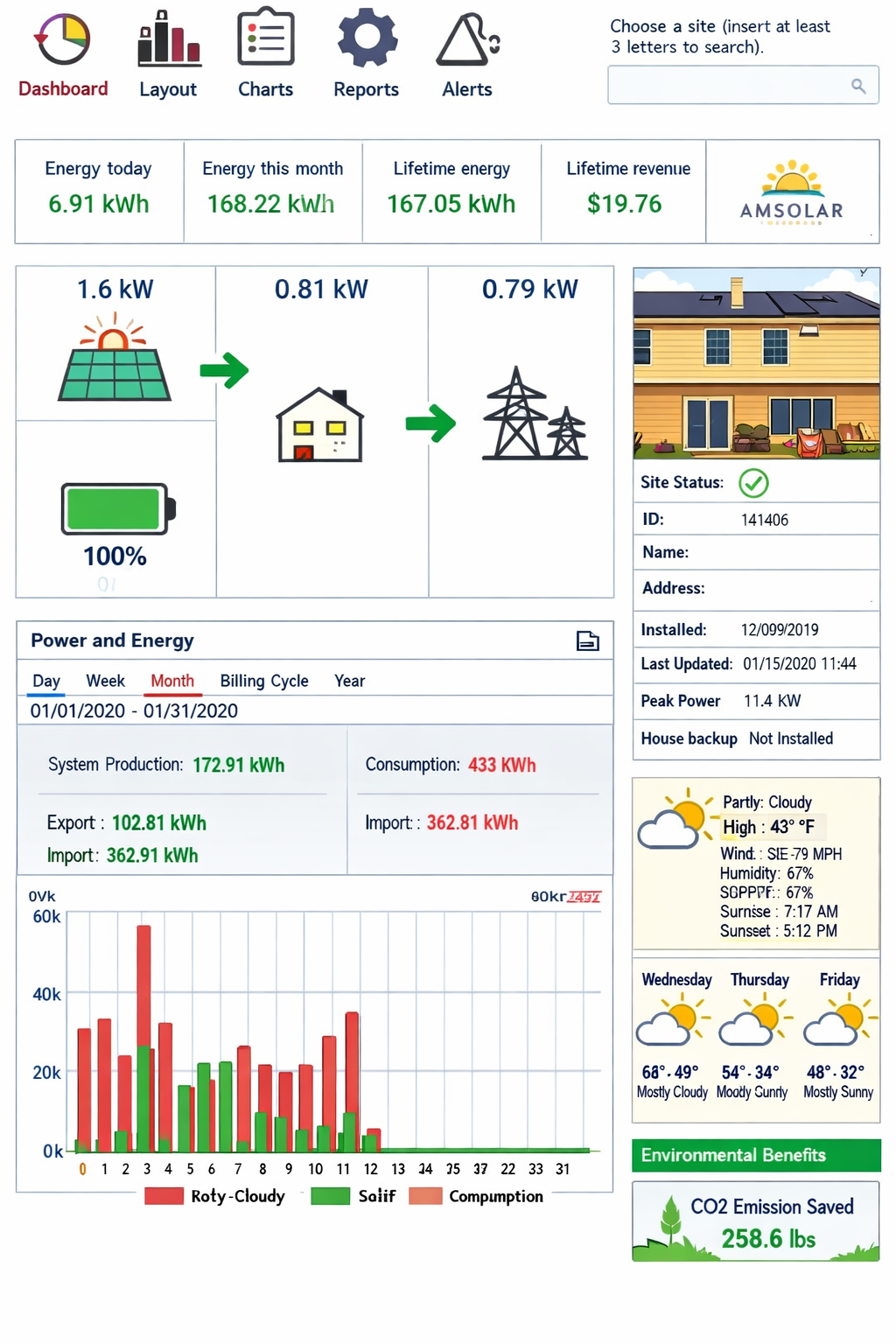The height and width of the screenshot is (1344, 896).
Task: Show the Billing Cycle period
Action: (264, 681)
